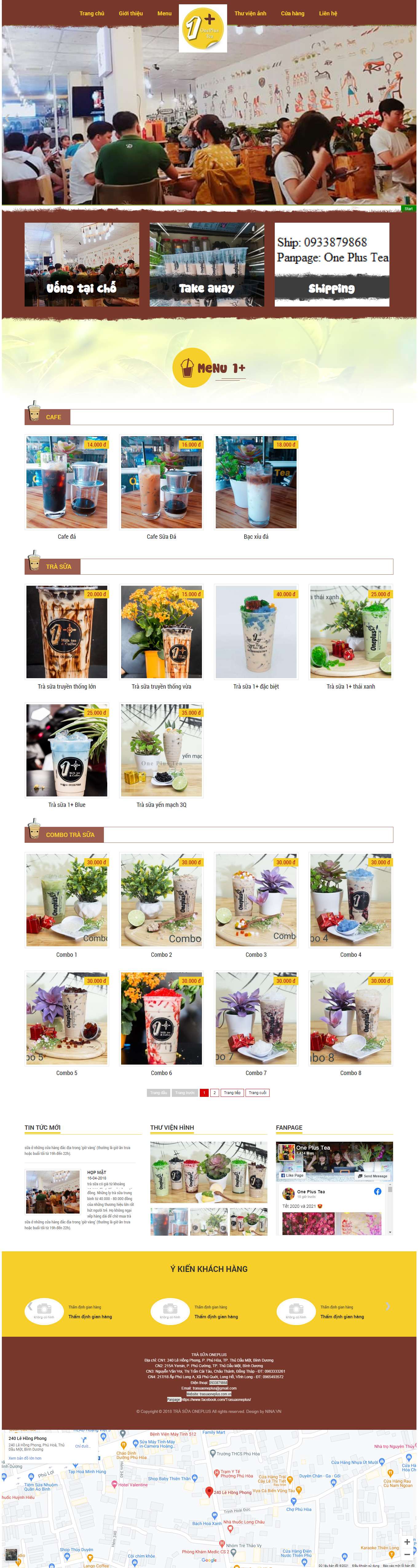The height and width of the screenshot is (1568, 418).
Task: Tap Trang tiếp pagination button
Action: [x=231, y=1093]
